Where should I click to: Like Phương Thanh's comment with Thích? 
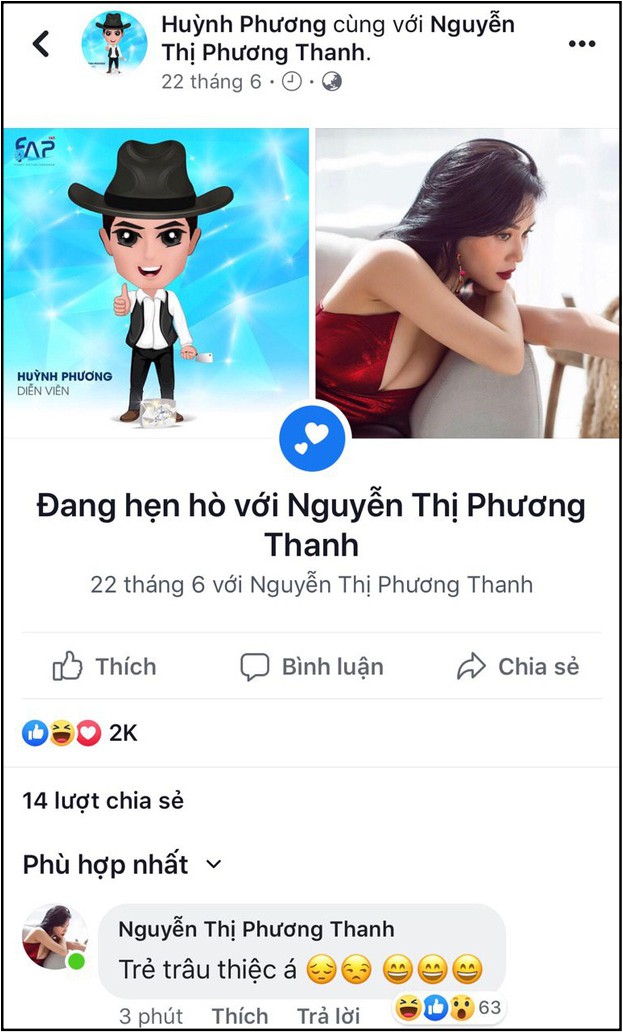click(239, 1016)
